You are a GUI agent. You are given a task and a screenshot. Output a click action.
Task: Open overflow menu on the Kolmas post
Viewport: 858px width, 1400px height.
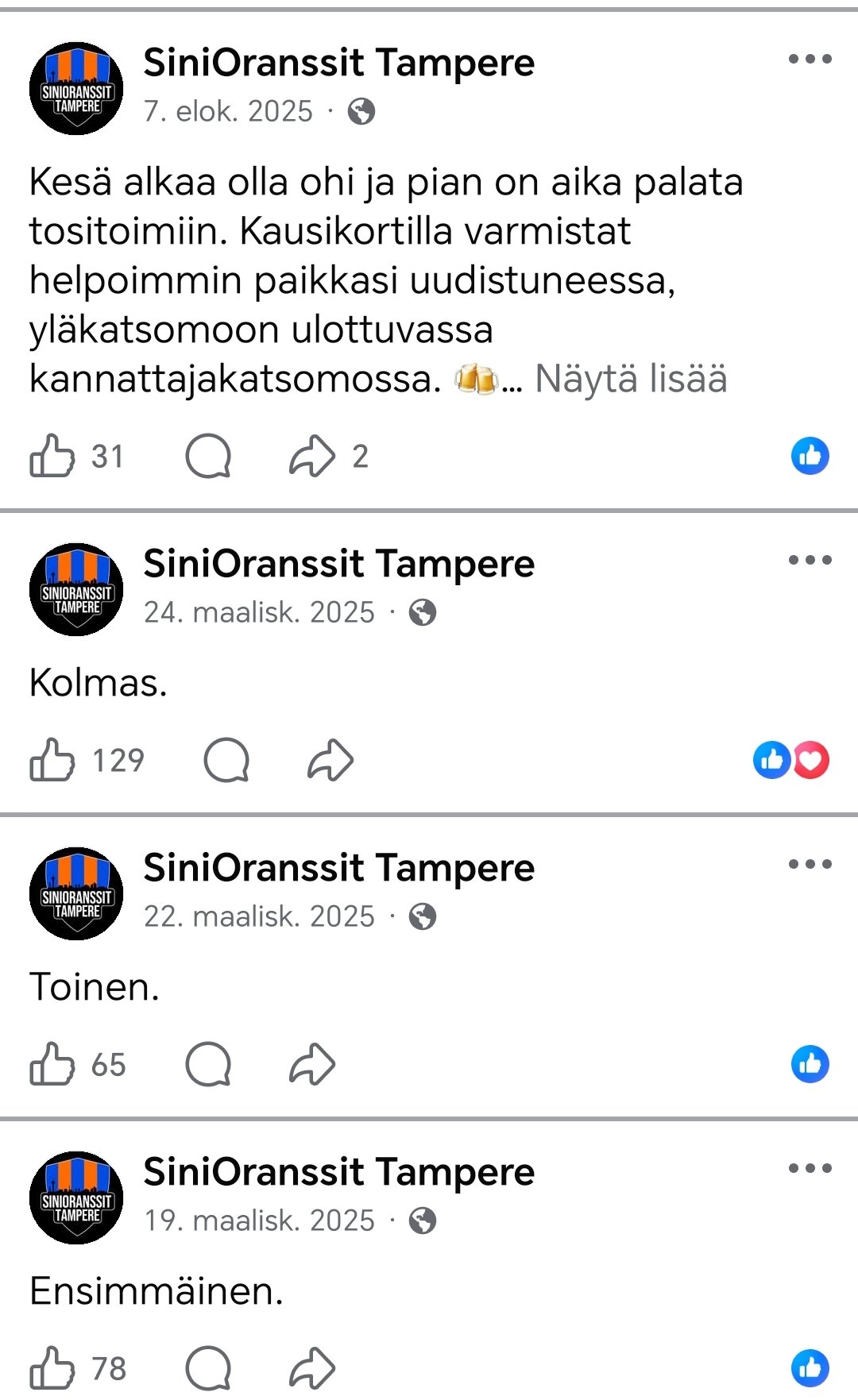pos(810,560)
